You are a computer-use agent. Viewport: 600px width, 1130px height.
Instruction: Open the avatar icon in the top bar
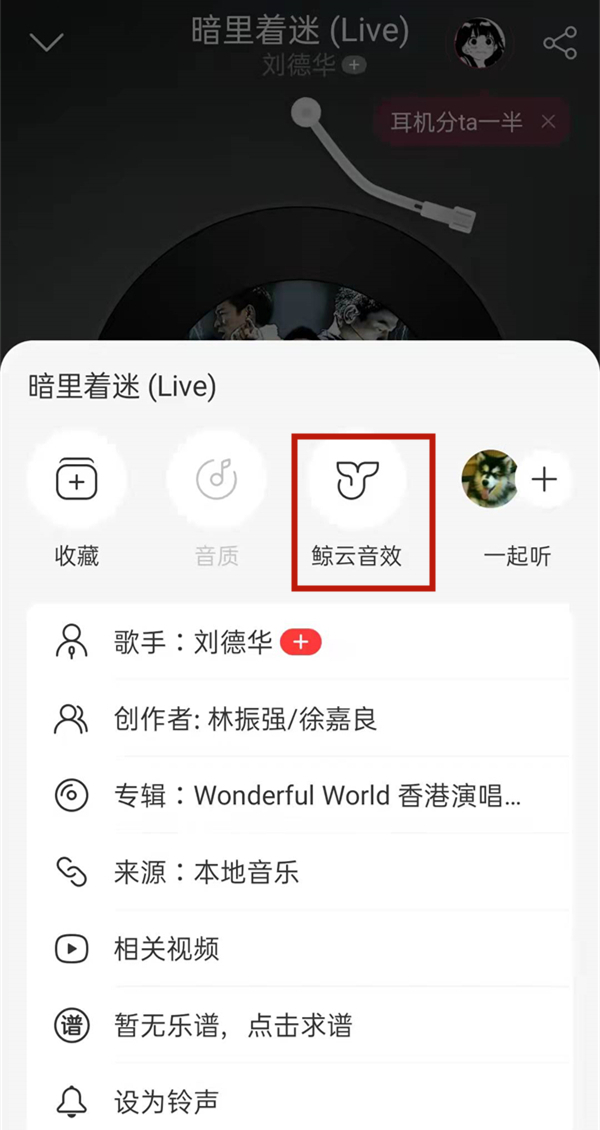coord(479,42)
